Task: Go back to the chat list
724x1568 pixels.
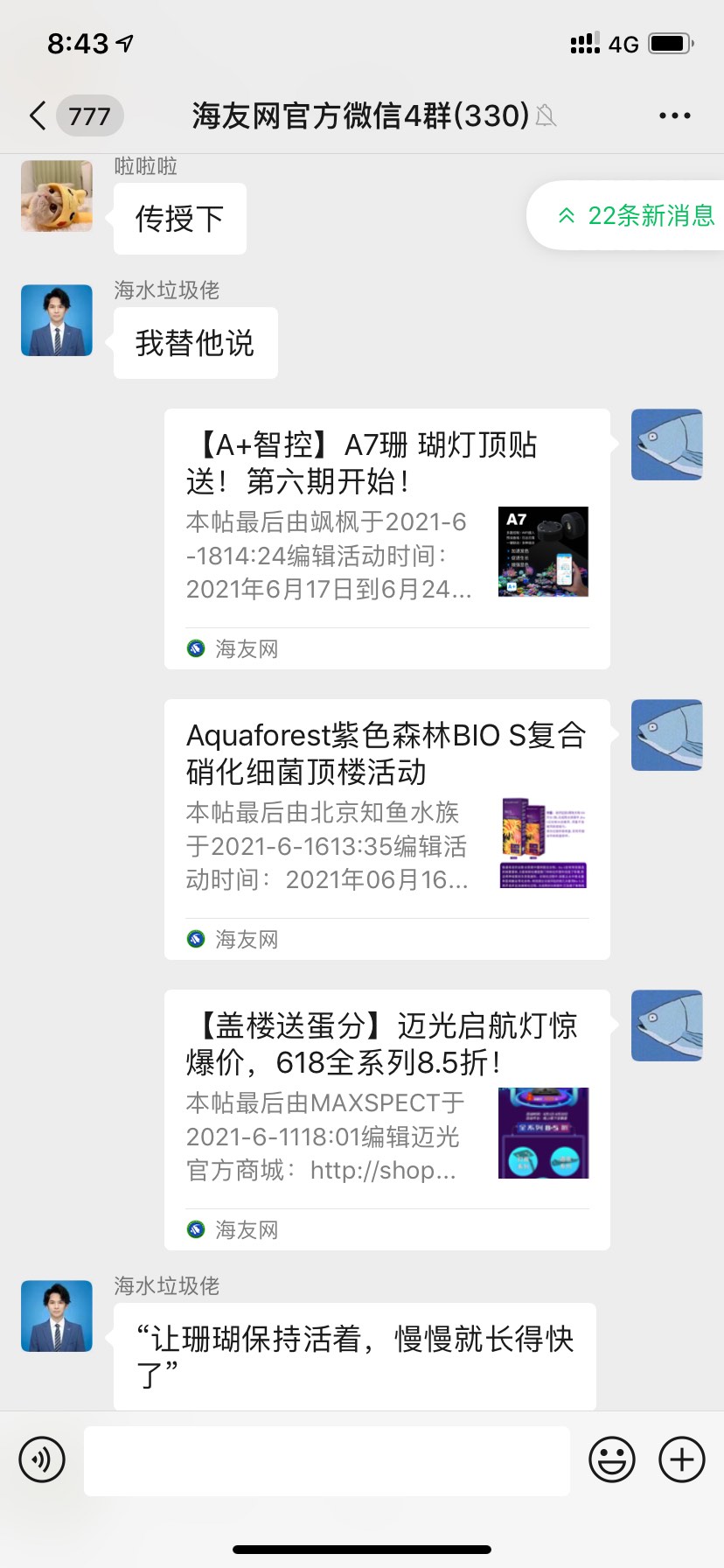Action: 38,115
